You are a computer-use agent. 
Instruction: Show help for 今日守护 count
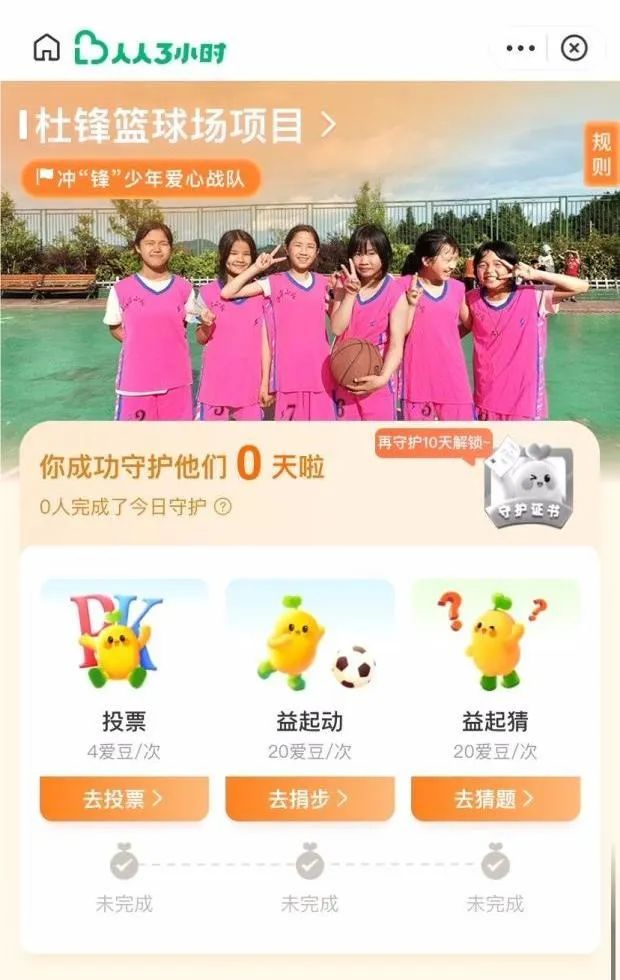point(223,506)
